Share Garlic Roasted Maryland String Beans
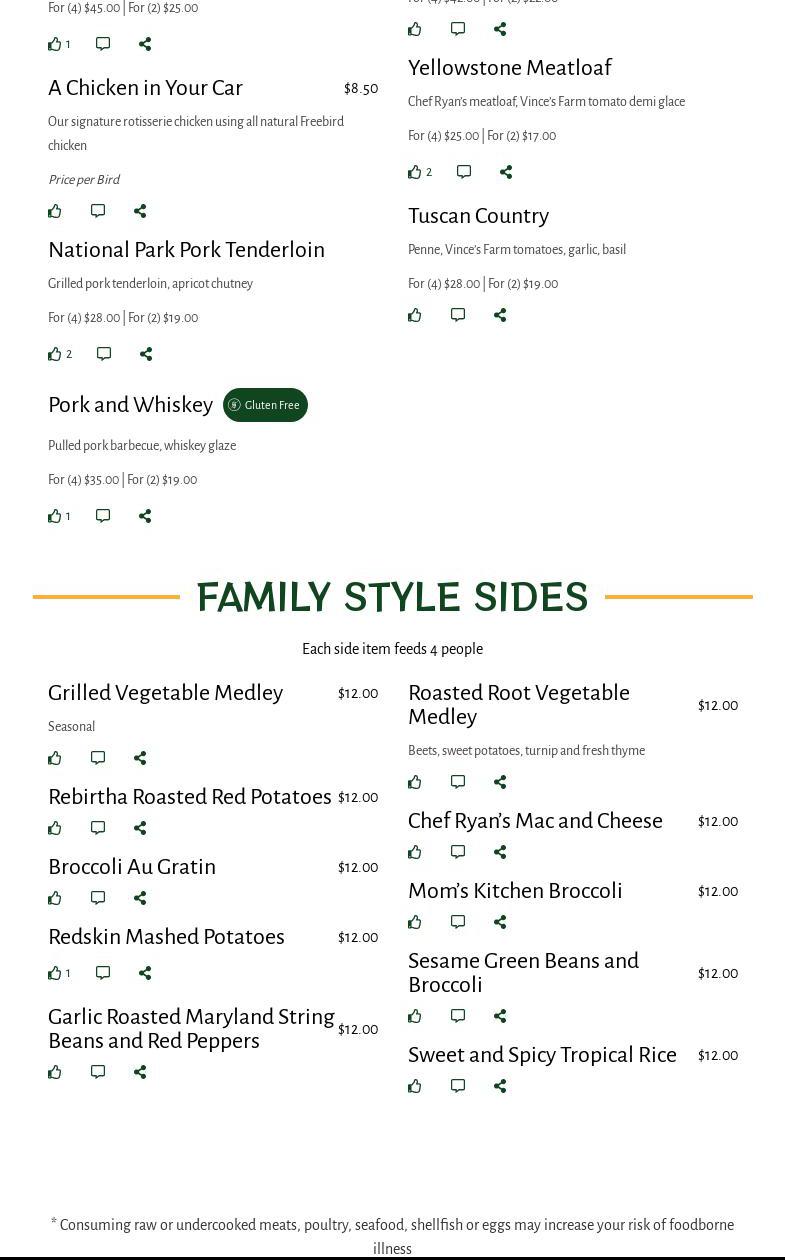 140,1072
